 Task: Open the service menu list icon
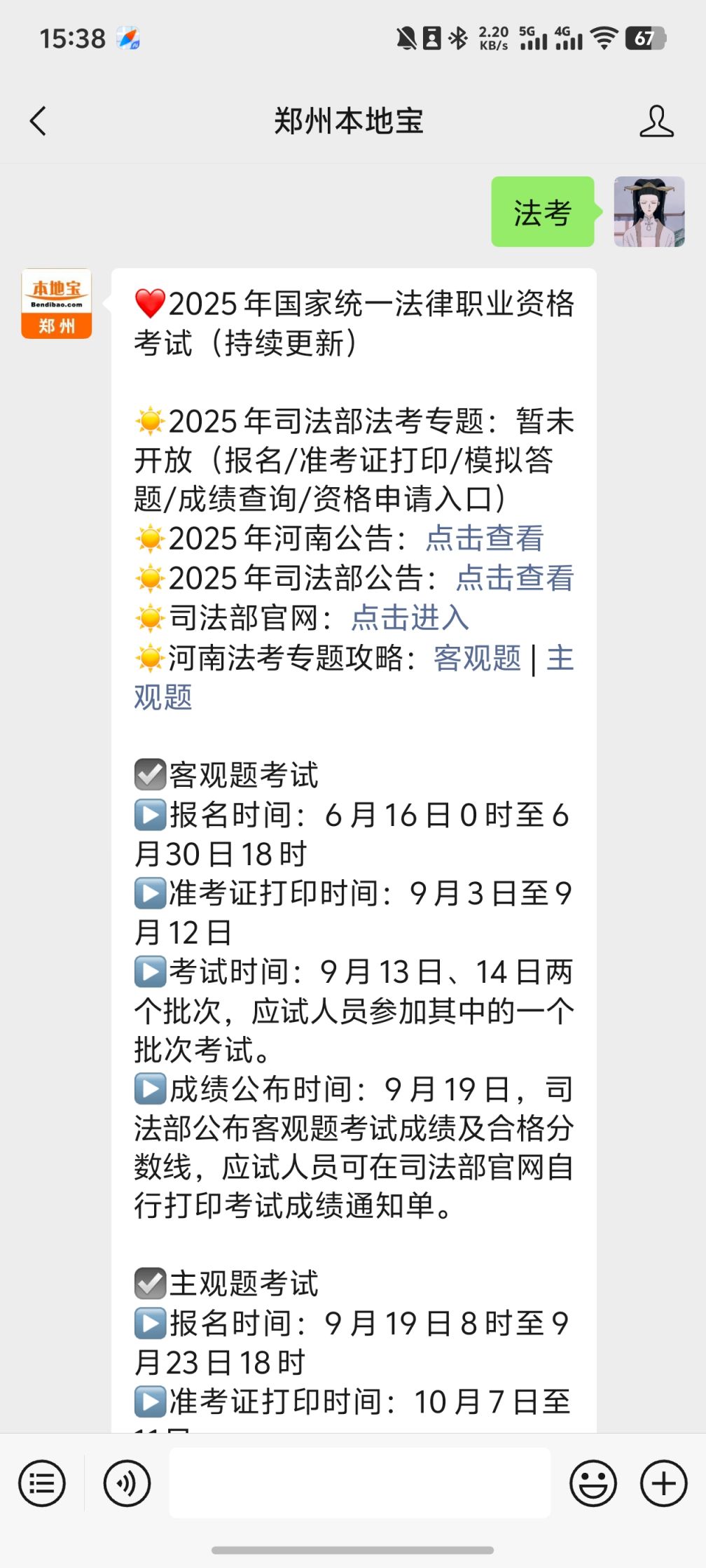[x=42, y=1483]
